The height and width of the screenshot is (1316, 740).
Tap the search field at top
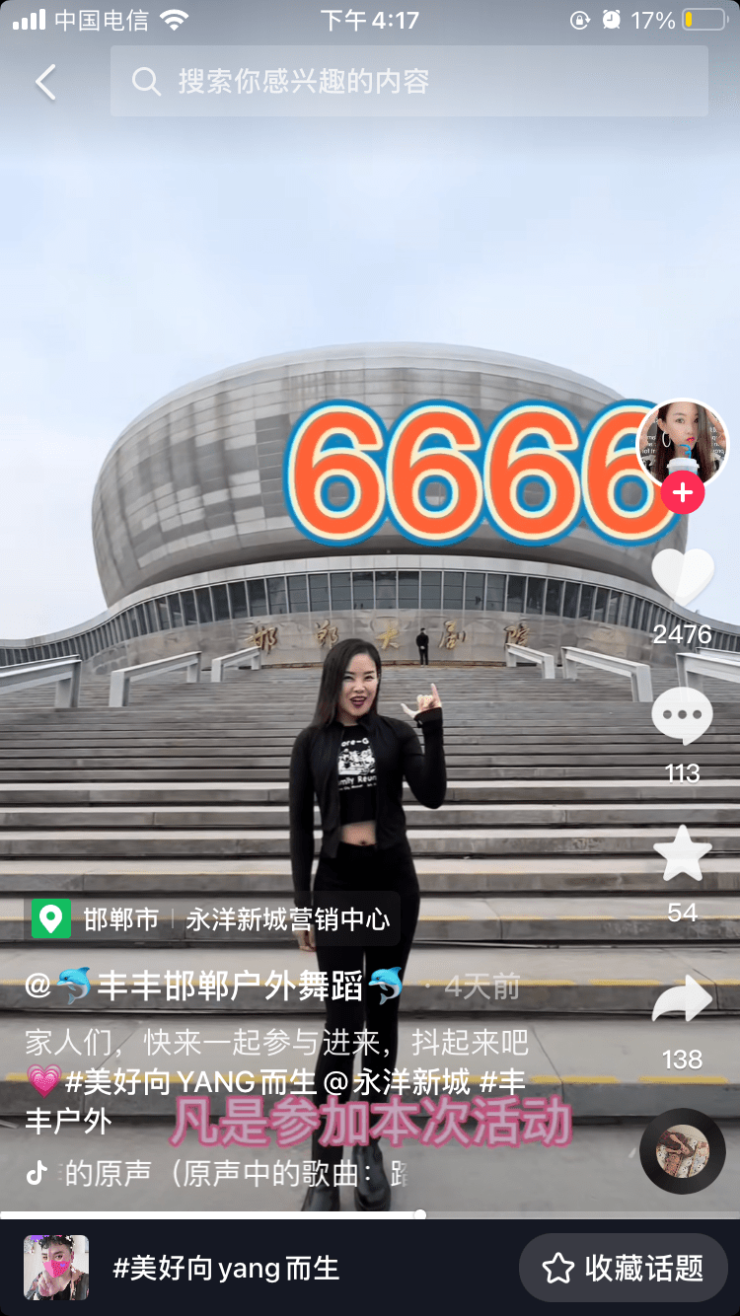pyautogui.click(x=408, y=81)
